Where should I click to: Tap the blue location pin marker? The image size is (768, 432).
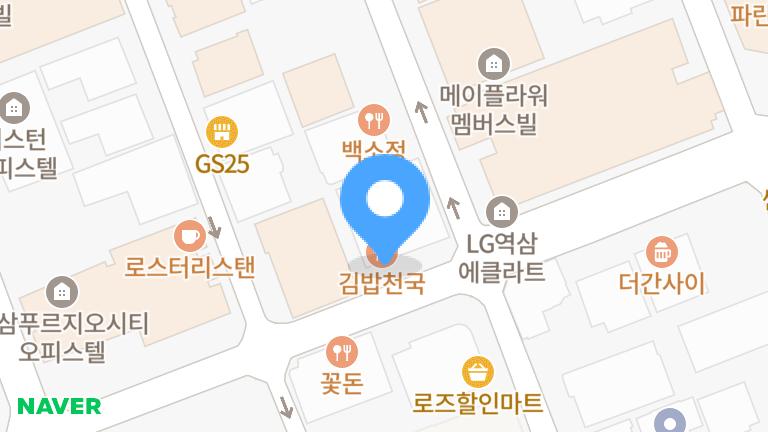click(385, 201)
